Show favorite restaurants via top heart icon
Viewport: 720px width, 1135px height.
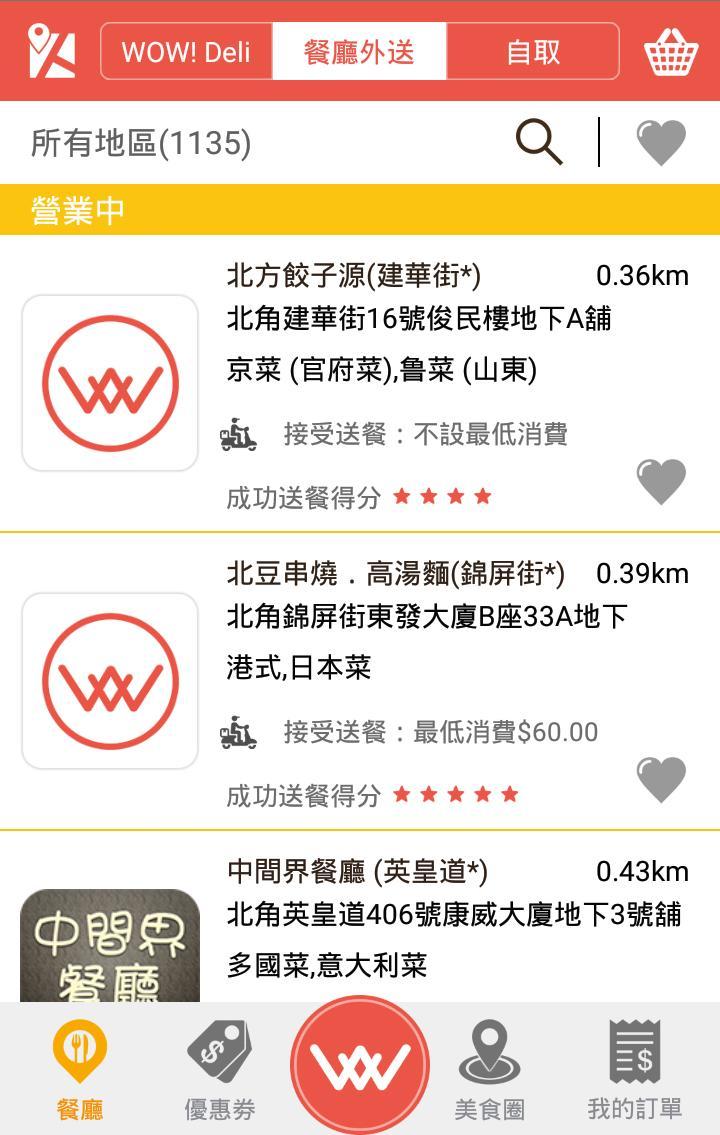[662, 142]
